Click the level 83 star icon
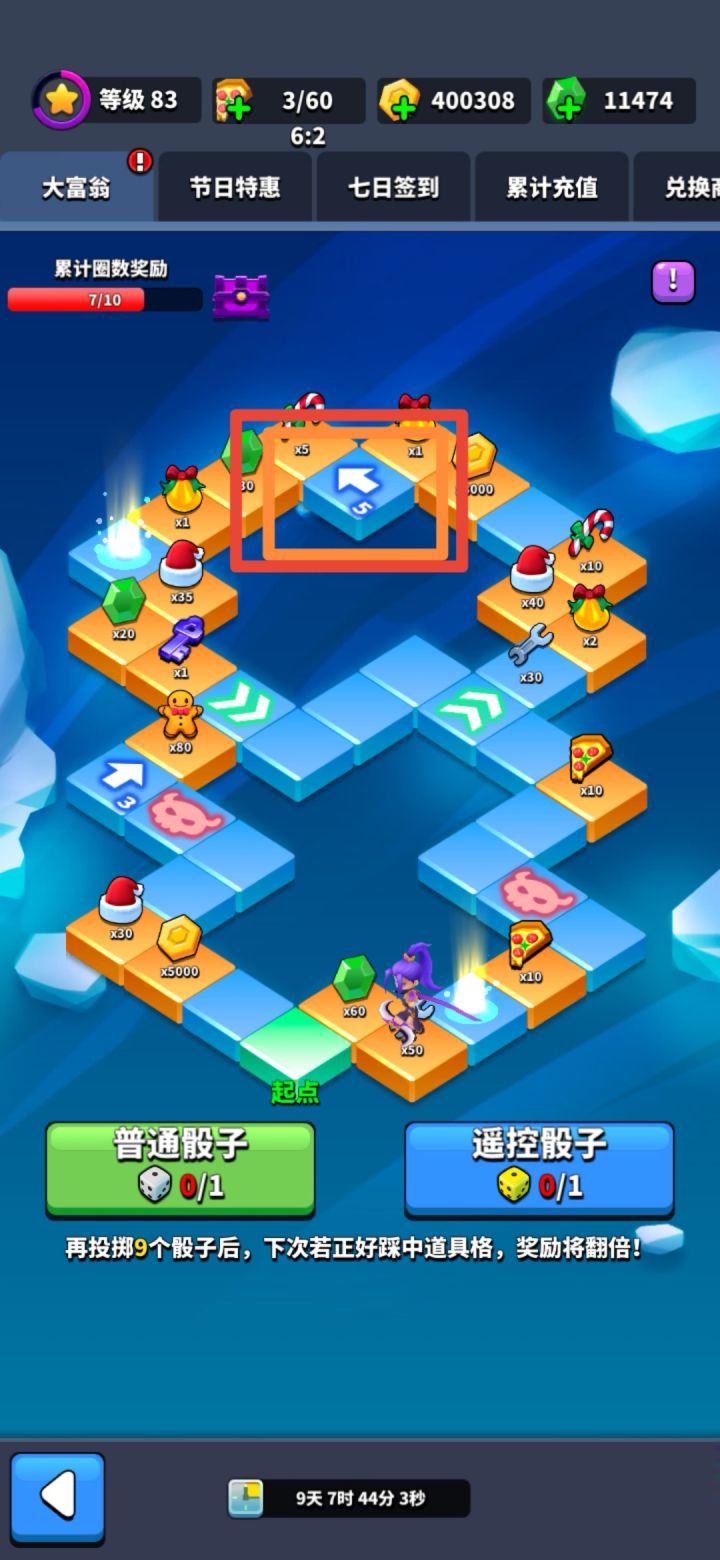This screenshot has height=1560, width=720. pos(60,99)
